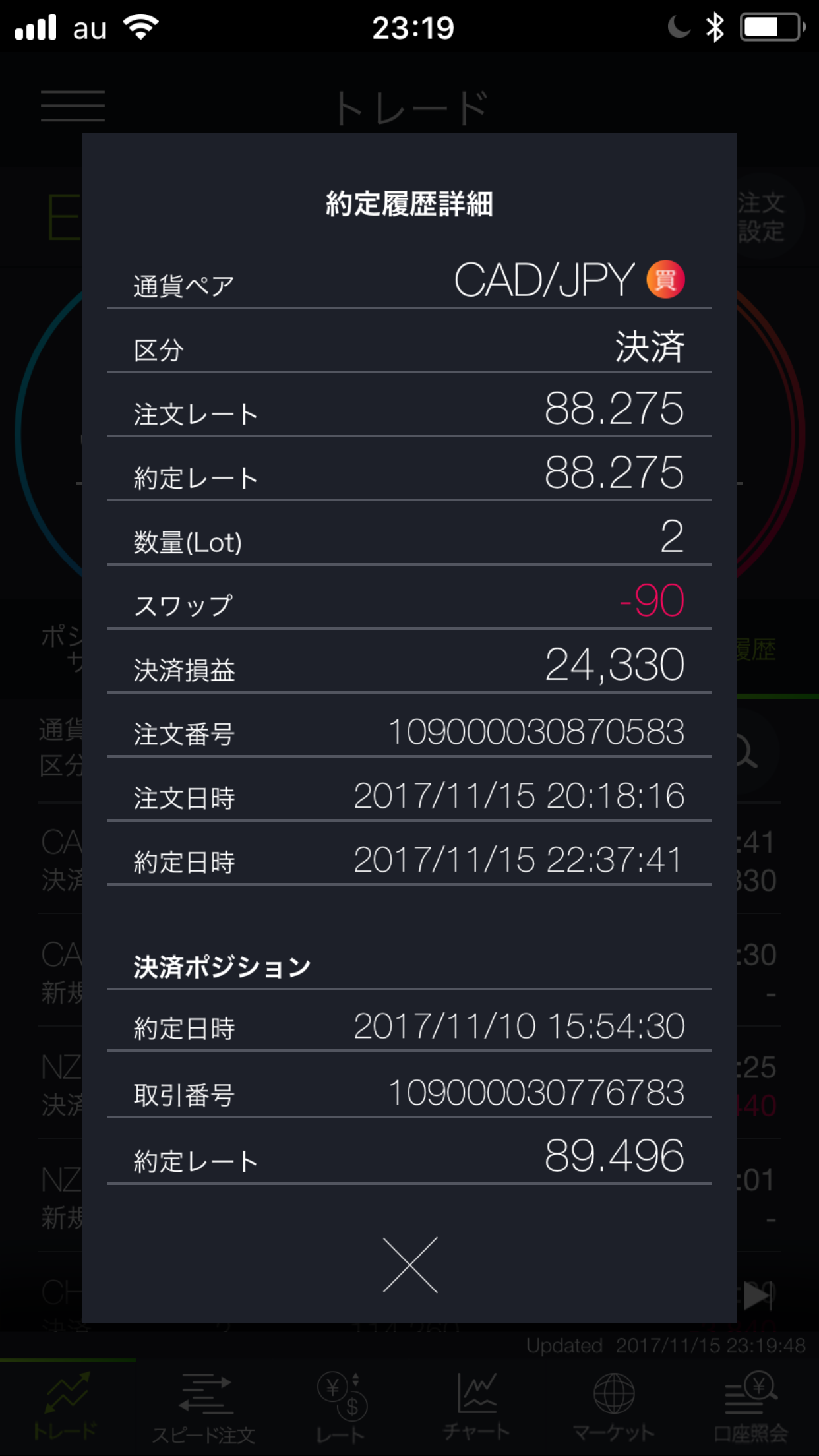
Task: Close the 約定履歴詳細 dialog
Action: coord(409,1265)
